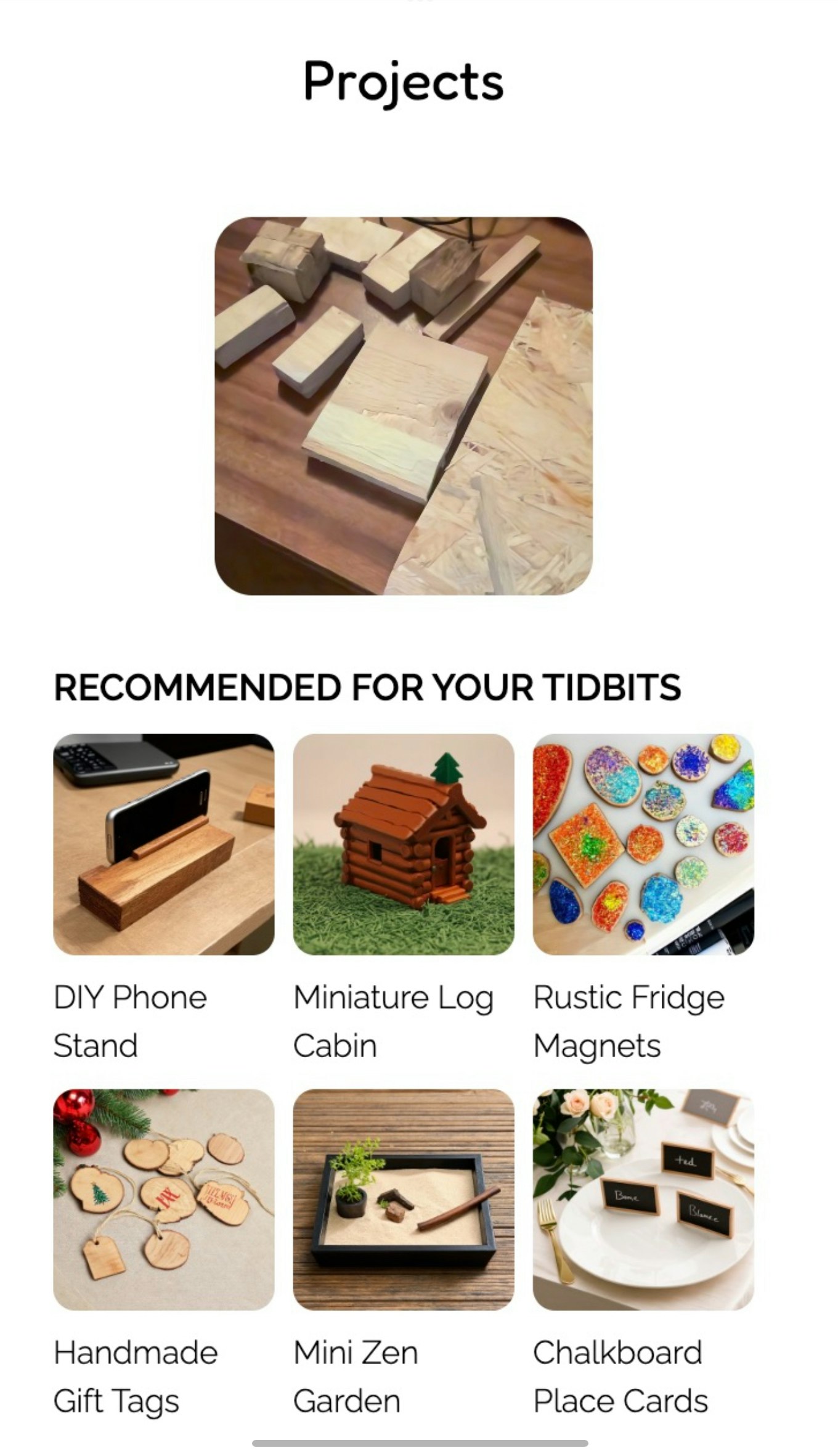The image size is (838, 1456).
Task: Tap the wood scraps photo at the top
Action: coord(403,406)
